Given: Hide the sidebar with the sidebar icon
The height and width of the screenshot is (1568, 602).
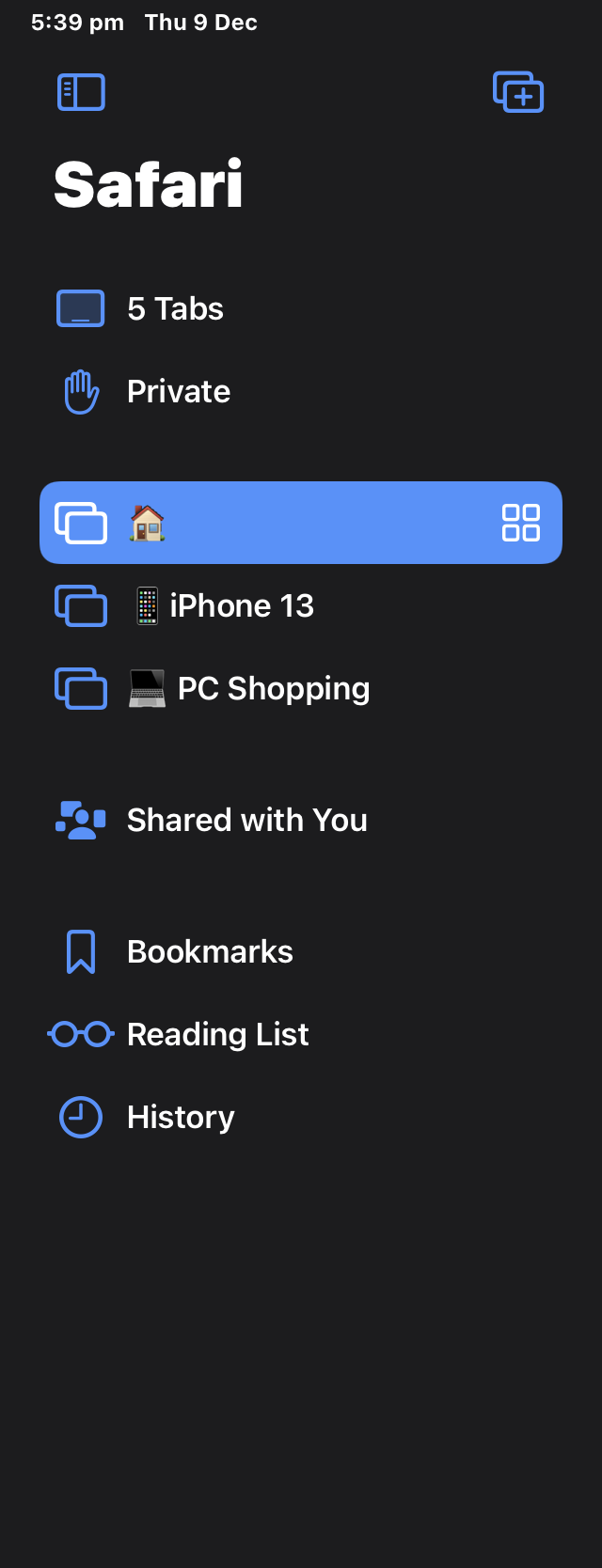Looking at the screenshot, I should click(x=81, y=92).
